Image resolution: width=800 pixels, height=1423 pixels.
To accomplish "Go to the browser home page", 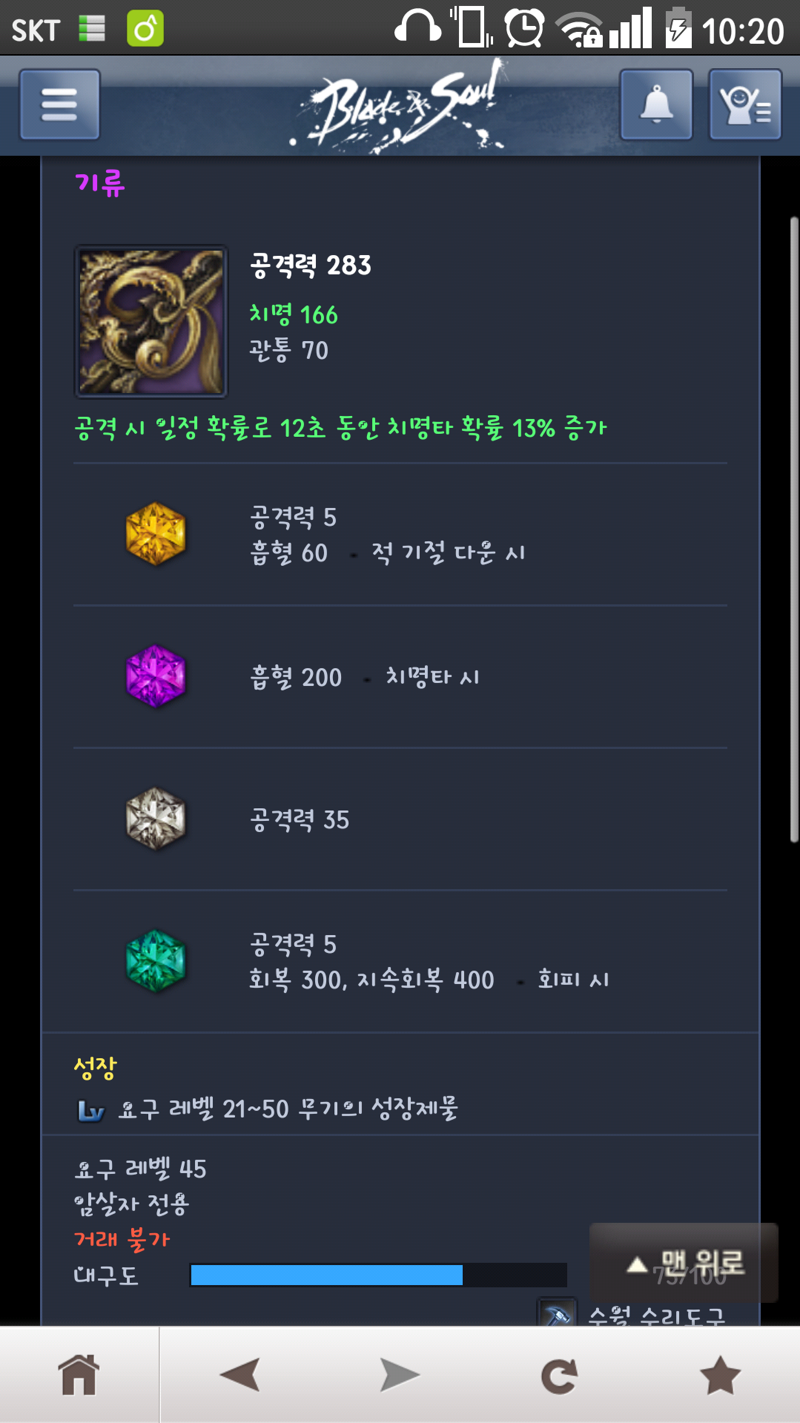I will pyautogui.click(x=79, y=1376).
